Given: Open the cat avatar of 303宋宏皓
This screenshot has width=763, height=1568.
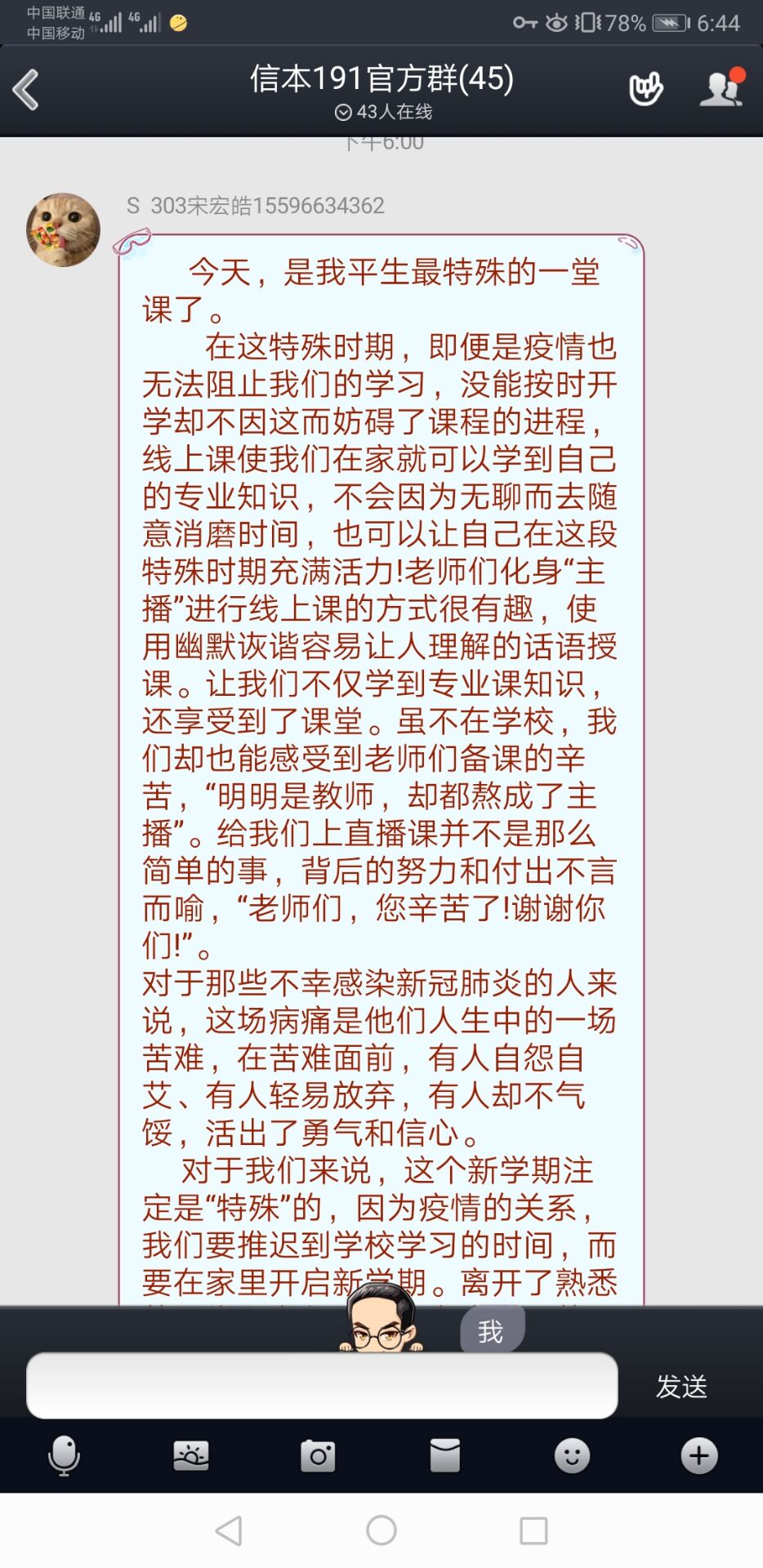Looking at the screenshot, I should [x=63, y=229].
